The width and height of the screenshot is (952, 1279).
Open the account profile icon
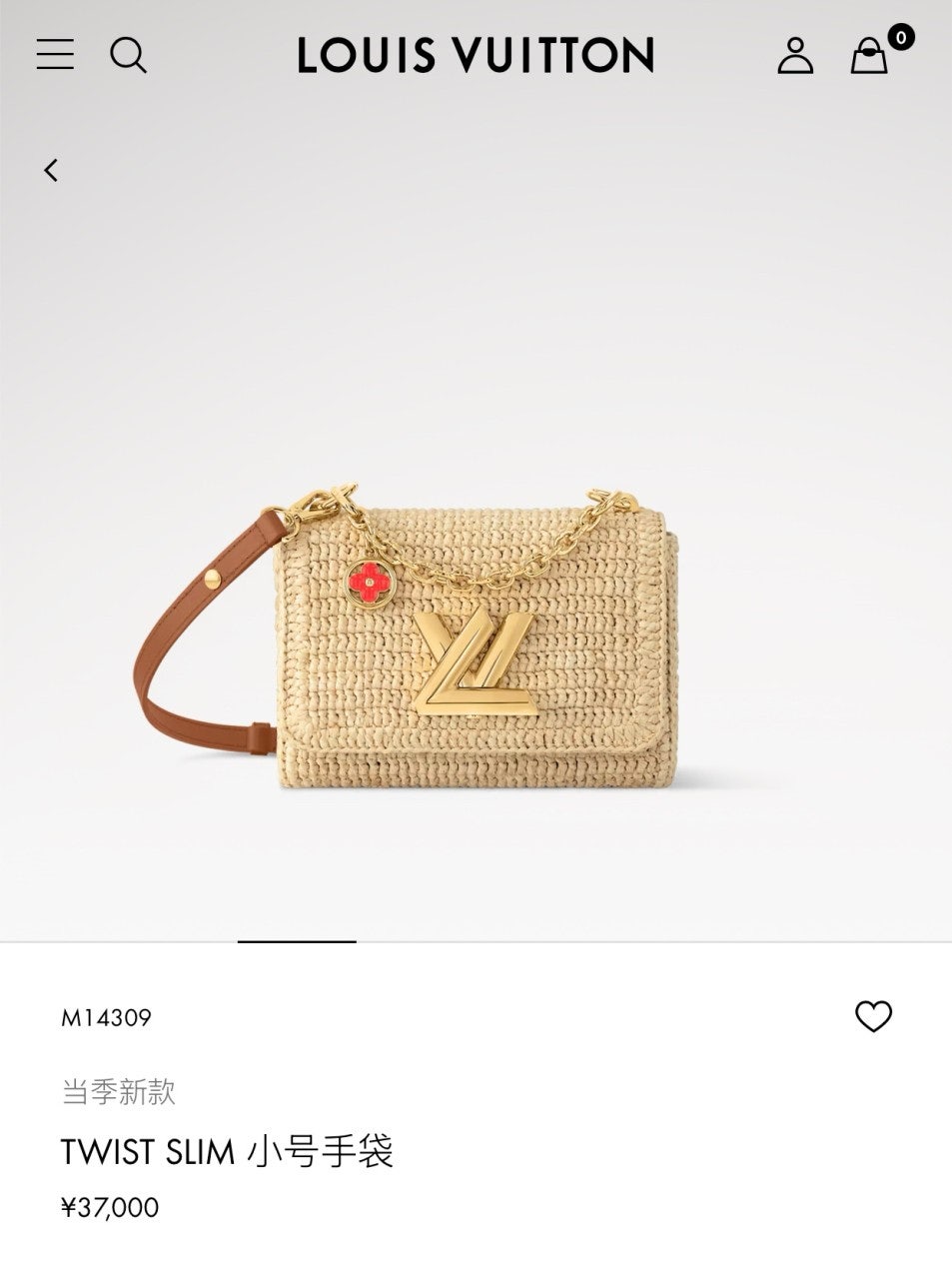pyautogui.click(x=795, y=55)
